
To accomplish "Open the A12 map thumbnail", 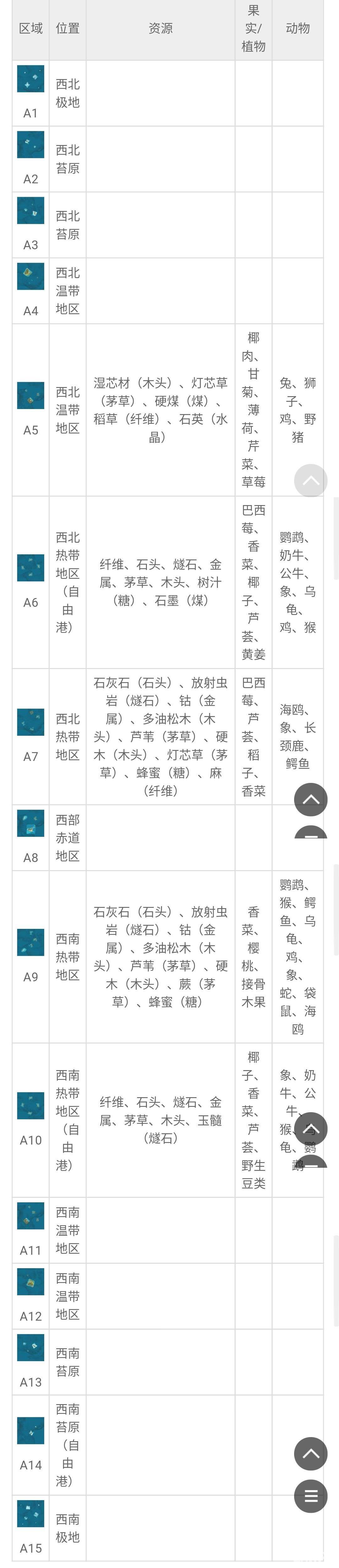I will tap(30, 1282).
